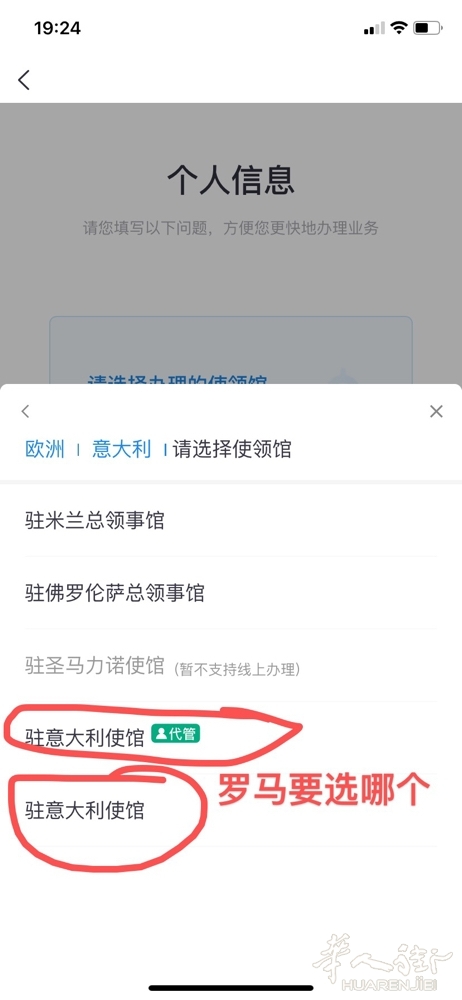Go back using the top navigation arrow

click(24, 80)
